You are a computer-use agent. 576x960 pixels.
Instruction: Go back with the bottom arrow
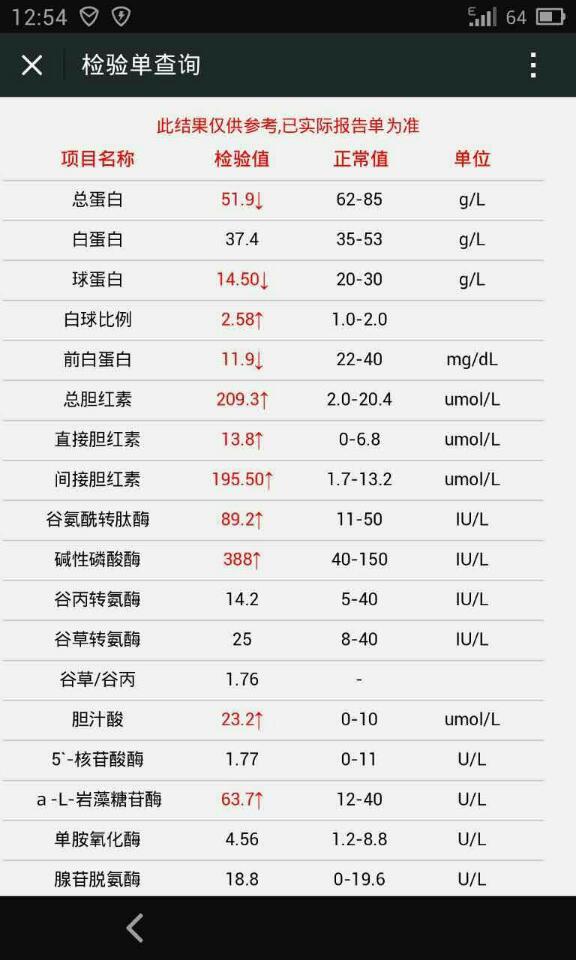[x=135, y=928]
